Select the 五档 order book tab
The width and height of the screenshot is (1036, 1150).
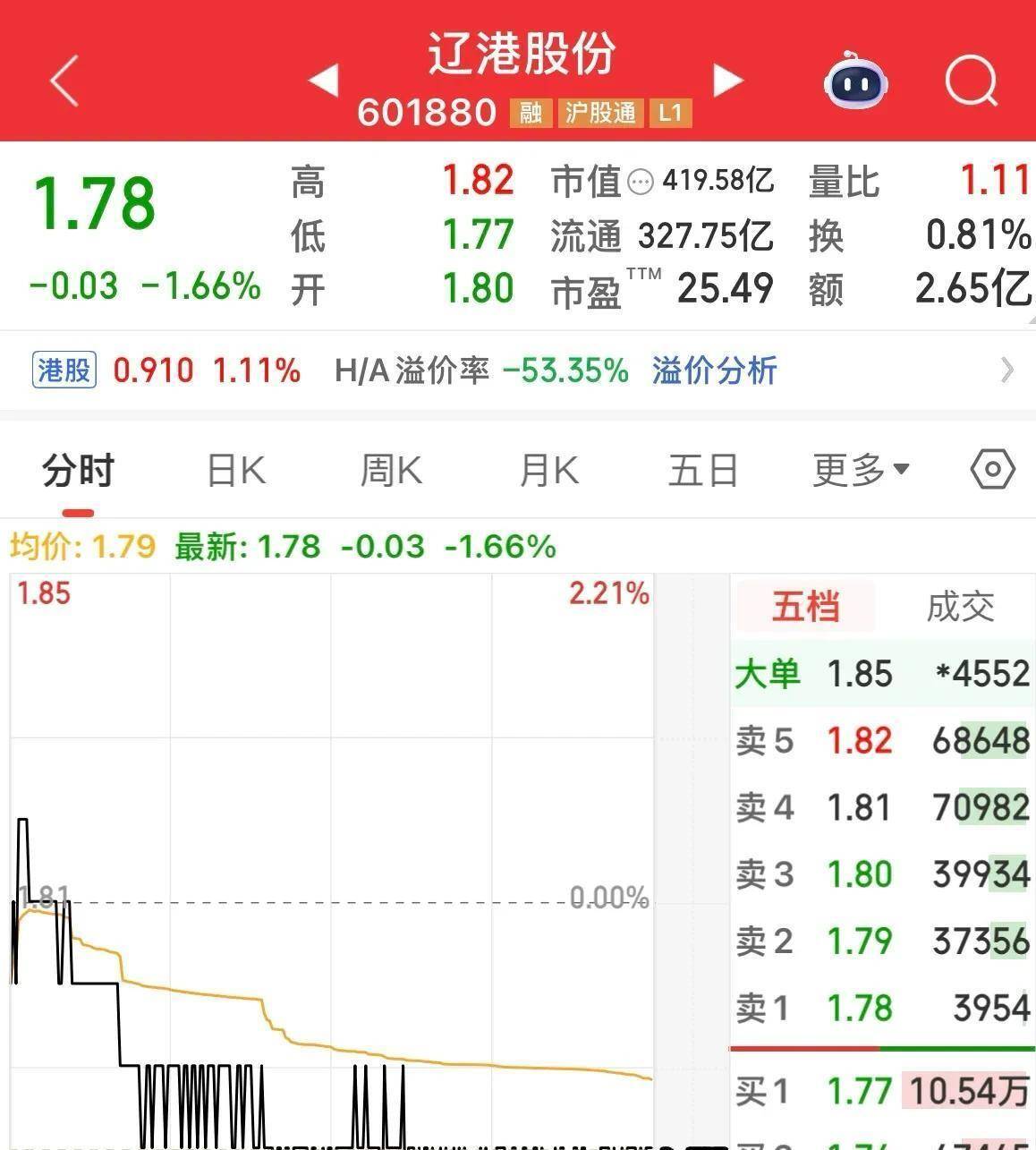coord(805,607)
